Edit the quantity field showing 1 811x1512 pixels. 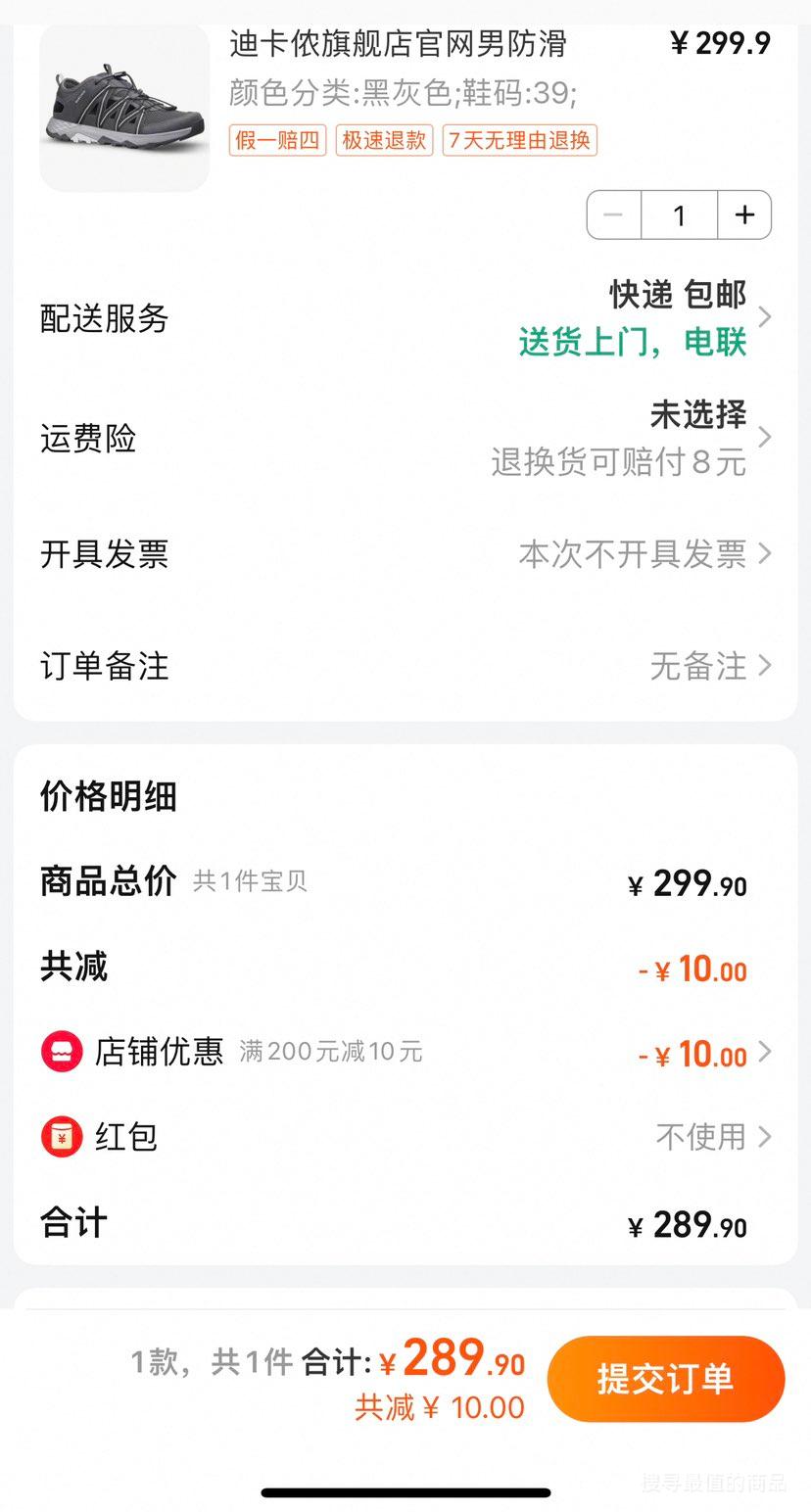pyautogui.click(x=679, y=214)
